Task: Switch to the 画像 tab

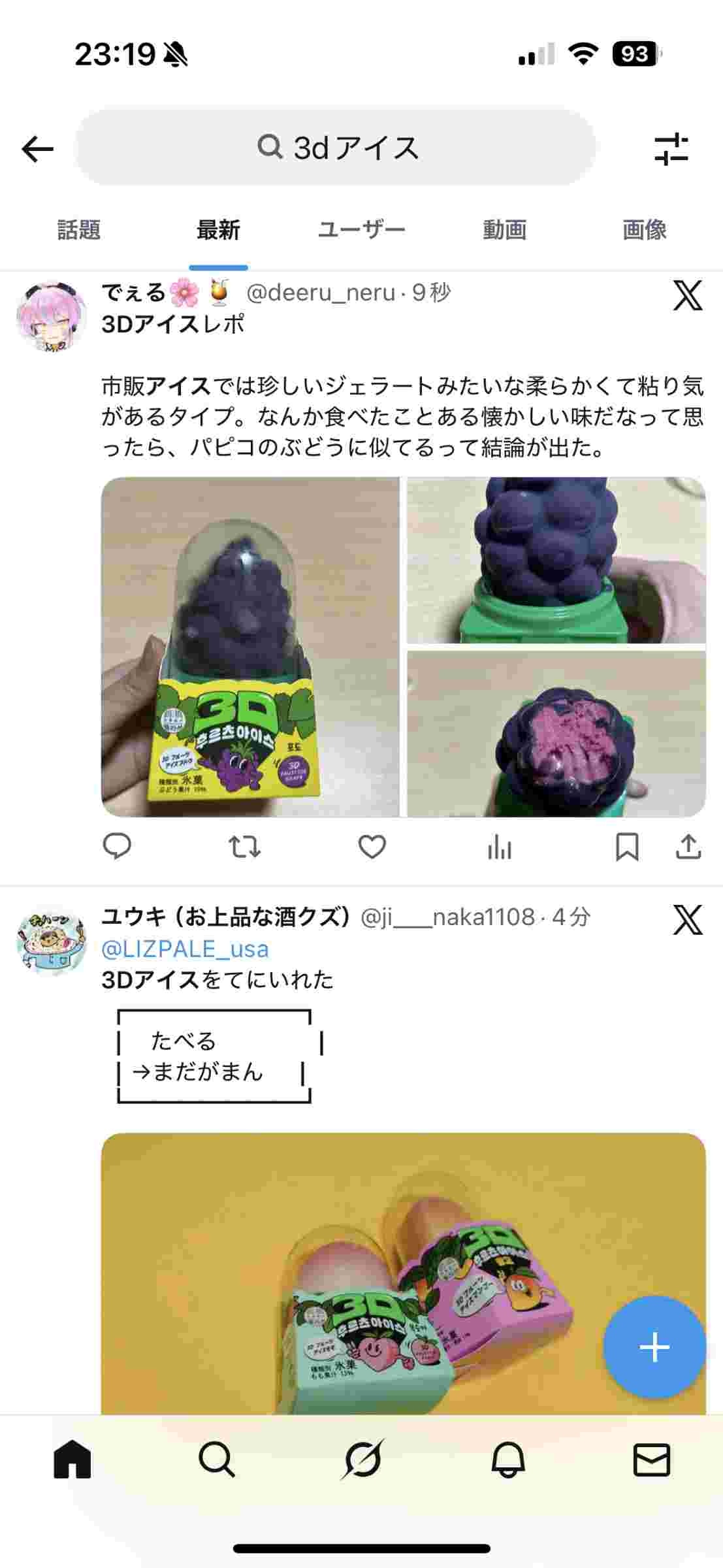Action: 644,230
